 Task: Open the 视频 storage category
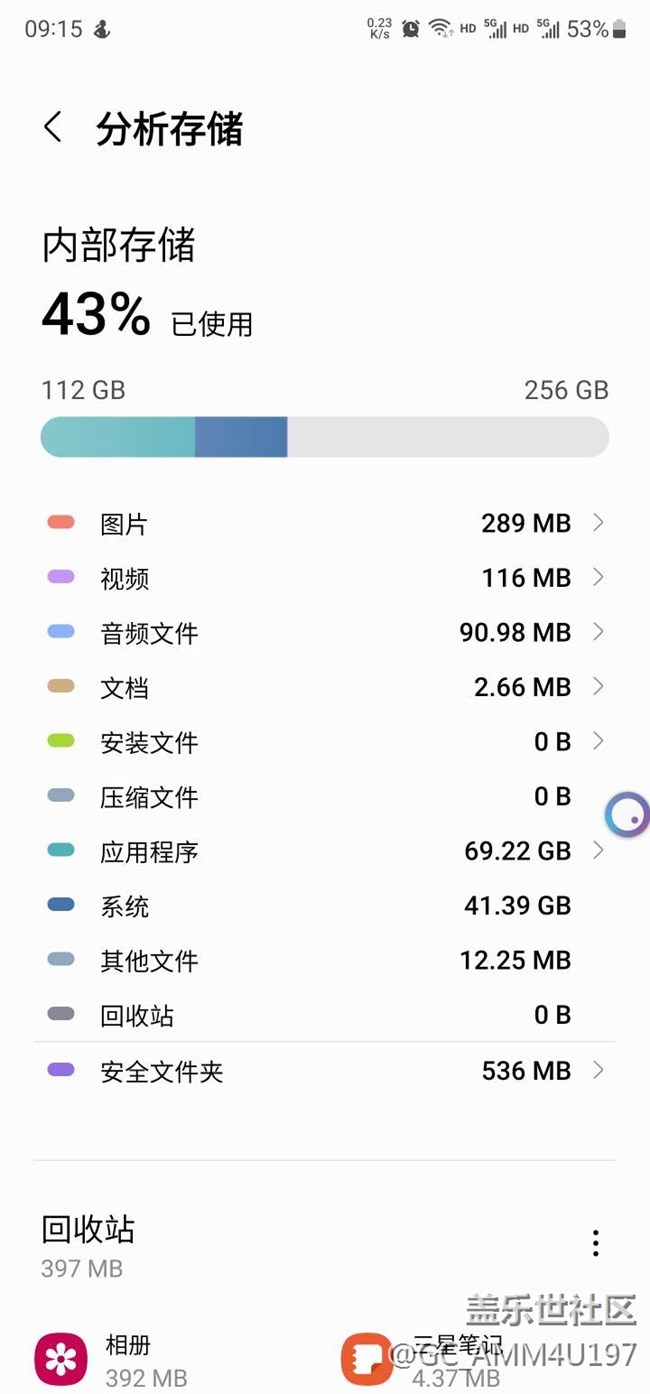[325, 578]
